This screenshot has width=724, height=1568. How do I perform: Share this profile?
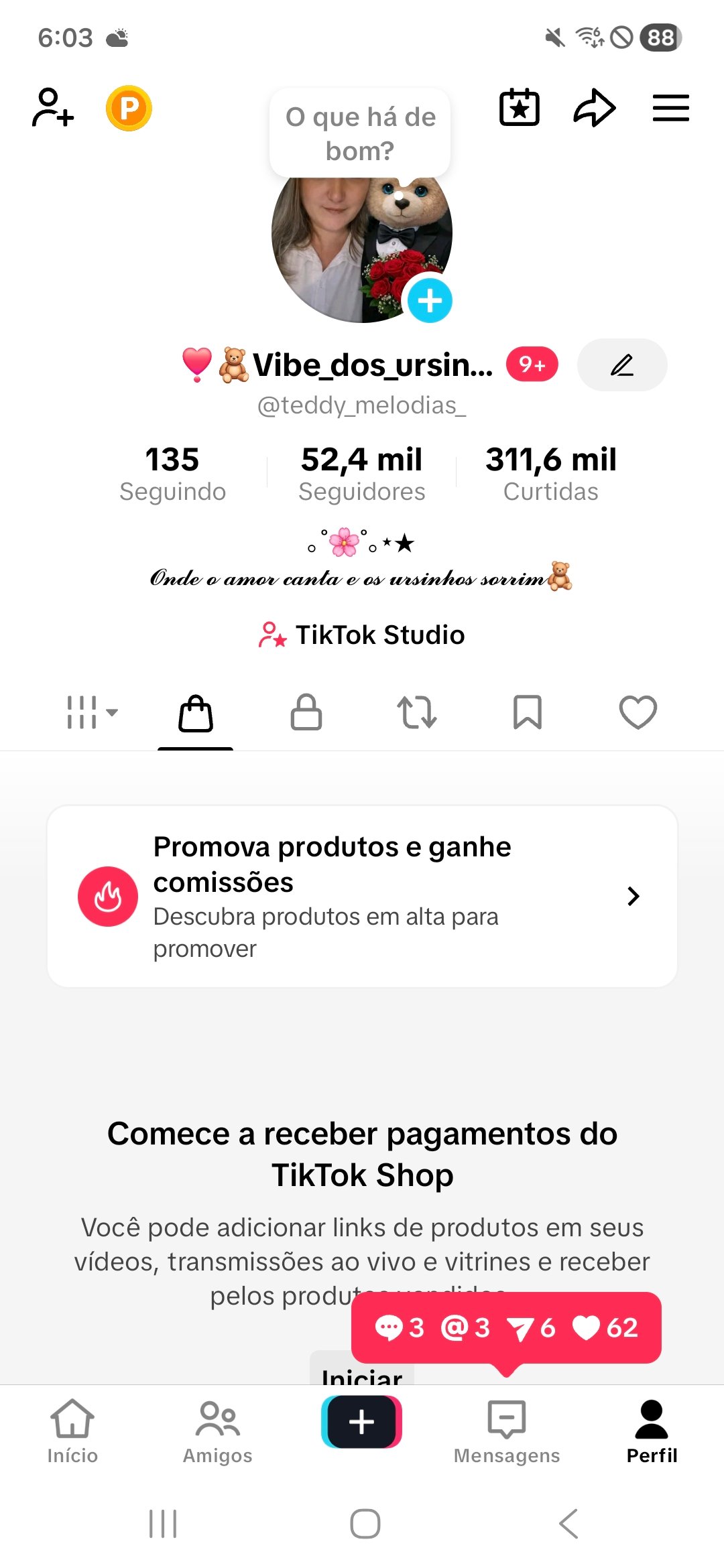click(x=595, y=108)
